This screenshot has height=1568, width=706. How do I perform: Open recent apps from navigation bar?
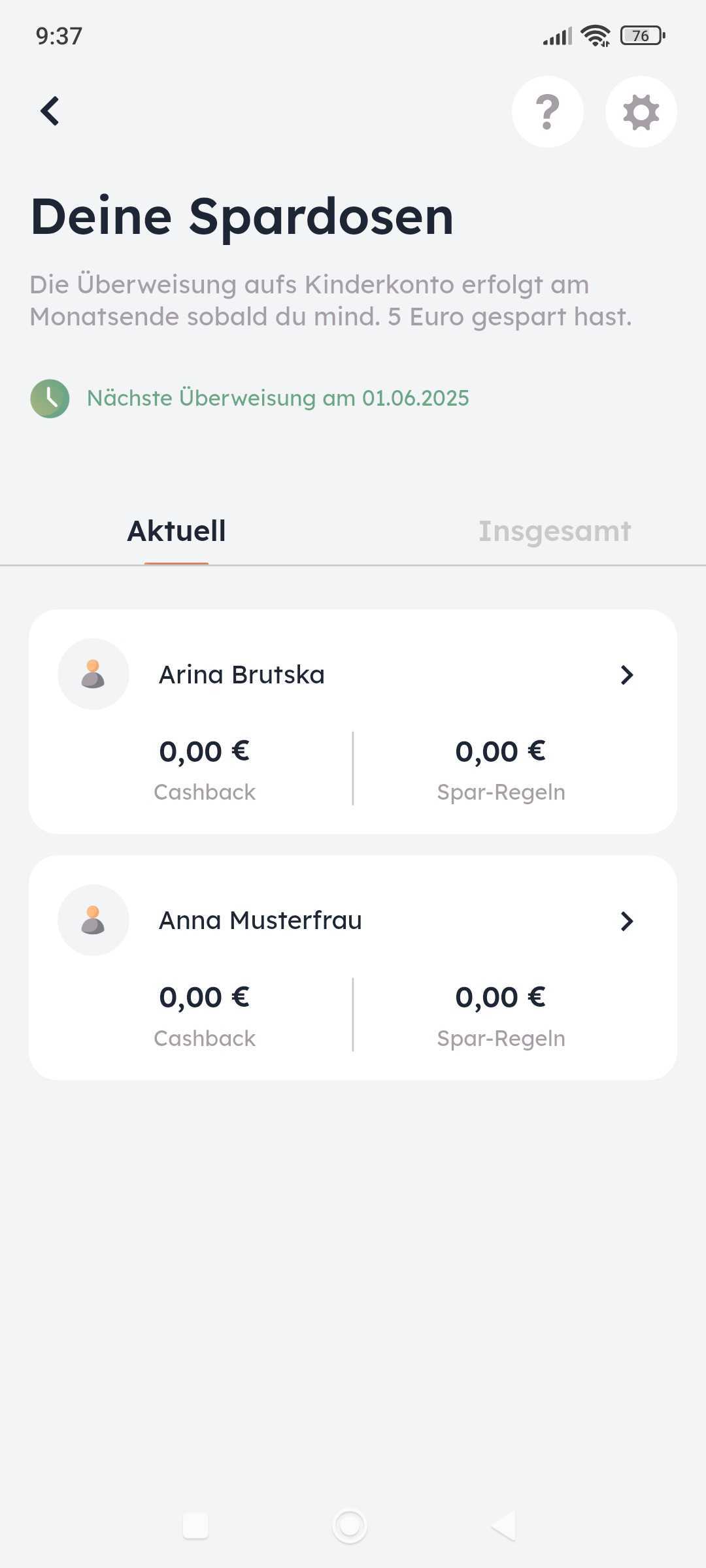pyautogui.click(x=195, y=1526)
